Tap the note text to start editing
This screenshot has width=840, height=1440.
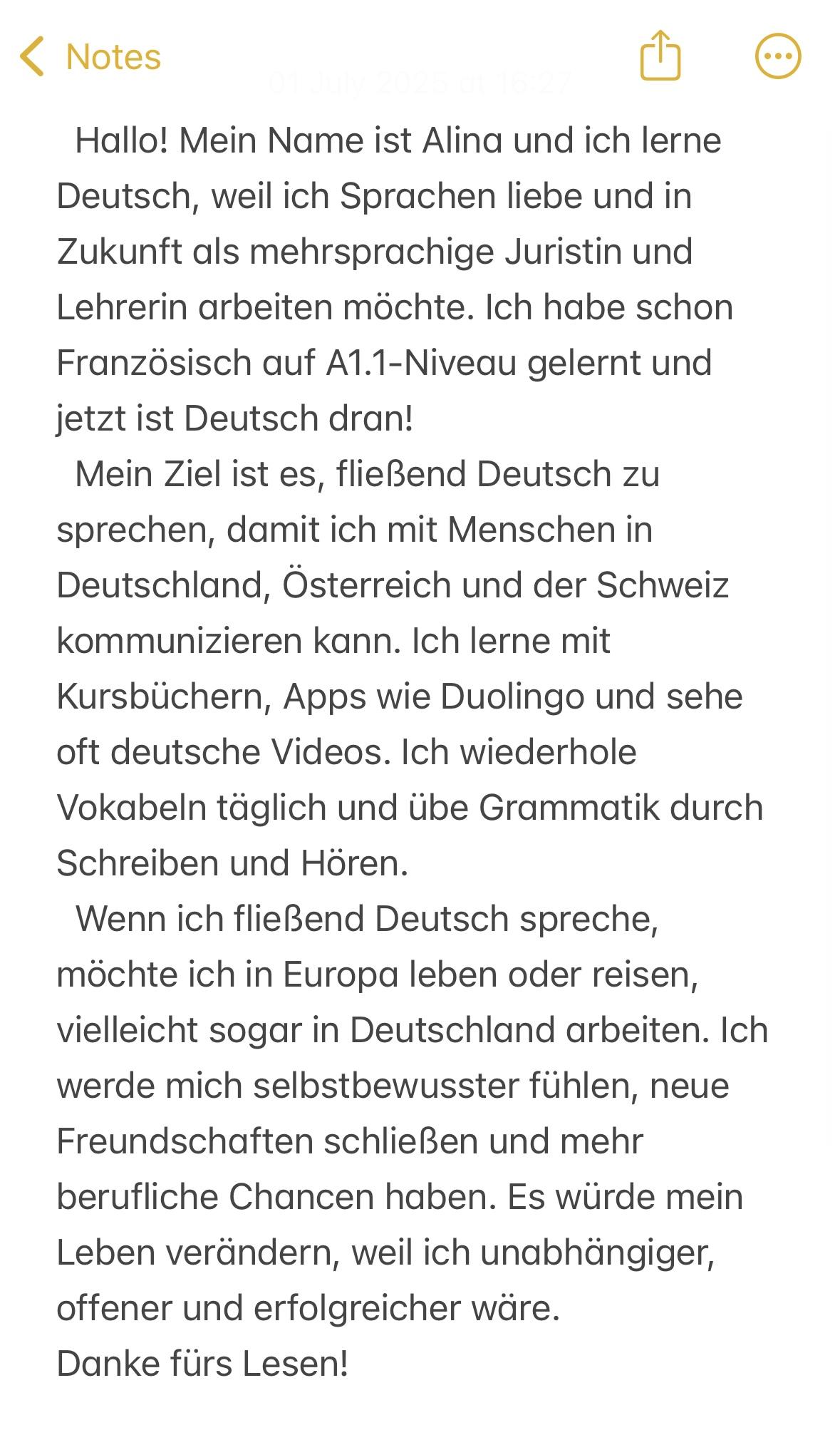pos(412,751)
